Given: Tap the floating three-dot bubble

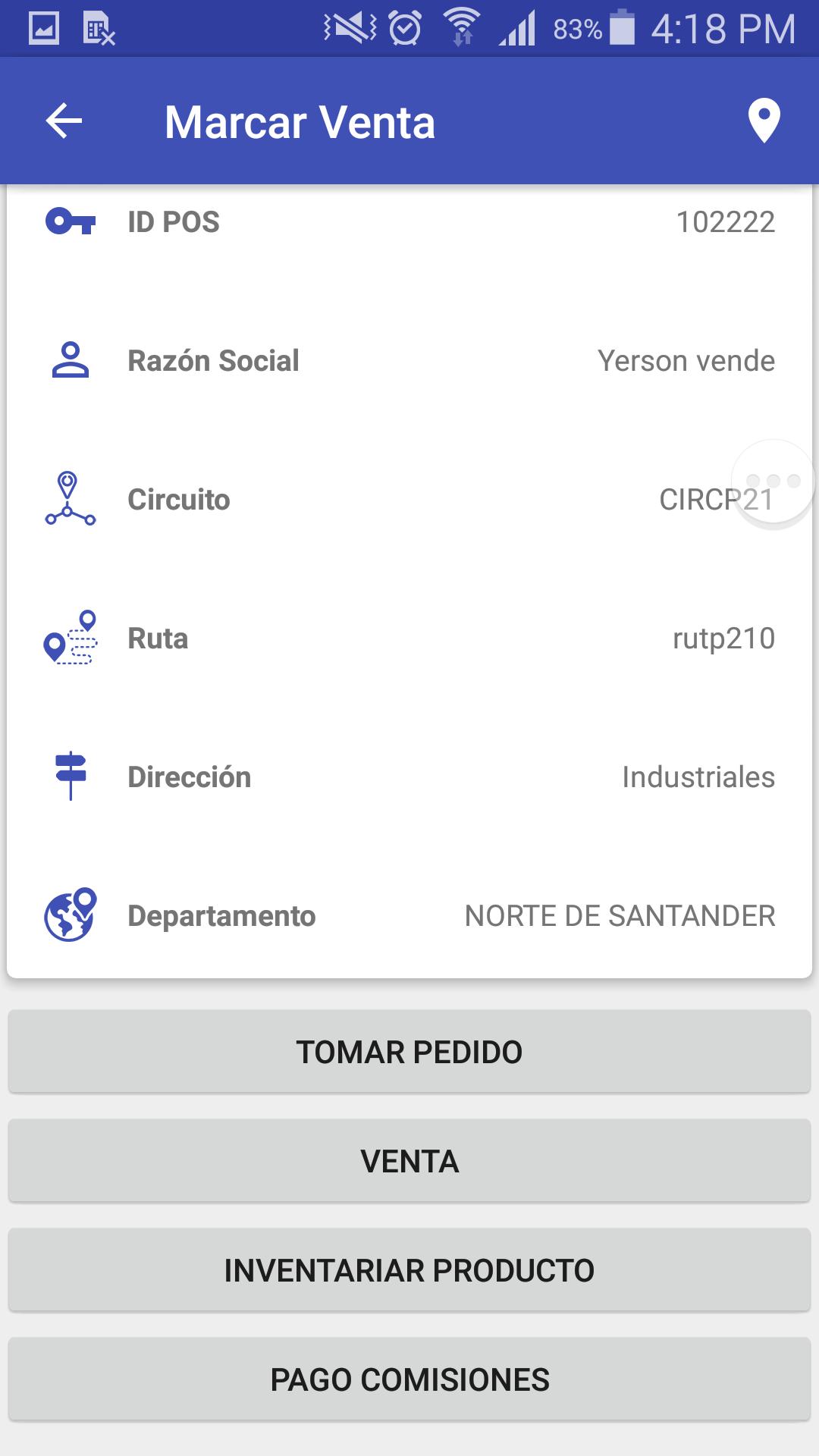Looking at the screenshot, I should click(x=773, y=482).
